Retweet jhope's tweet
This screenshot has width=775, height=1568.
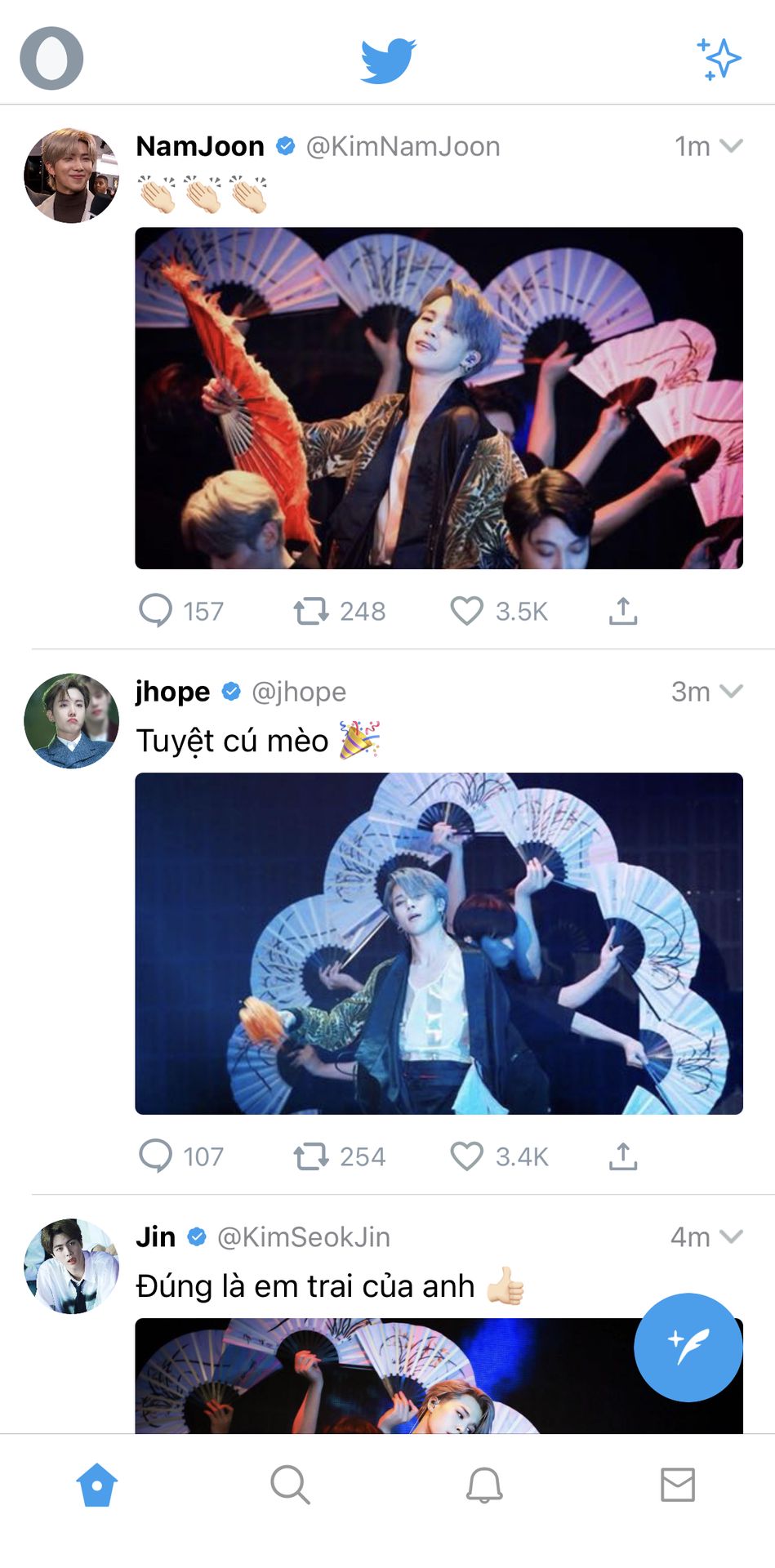(x=311, y=1156)
